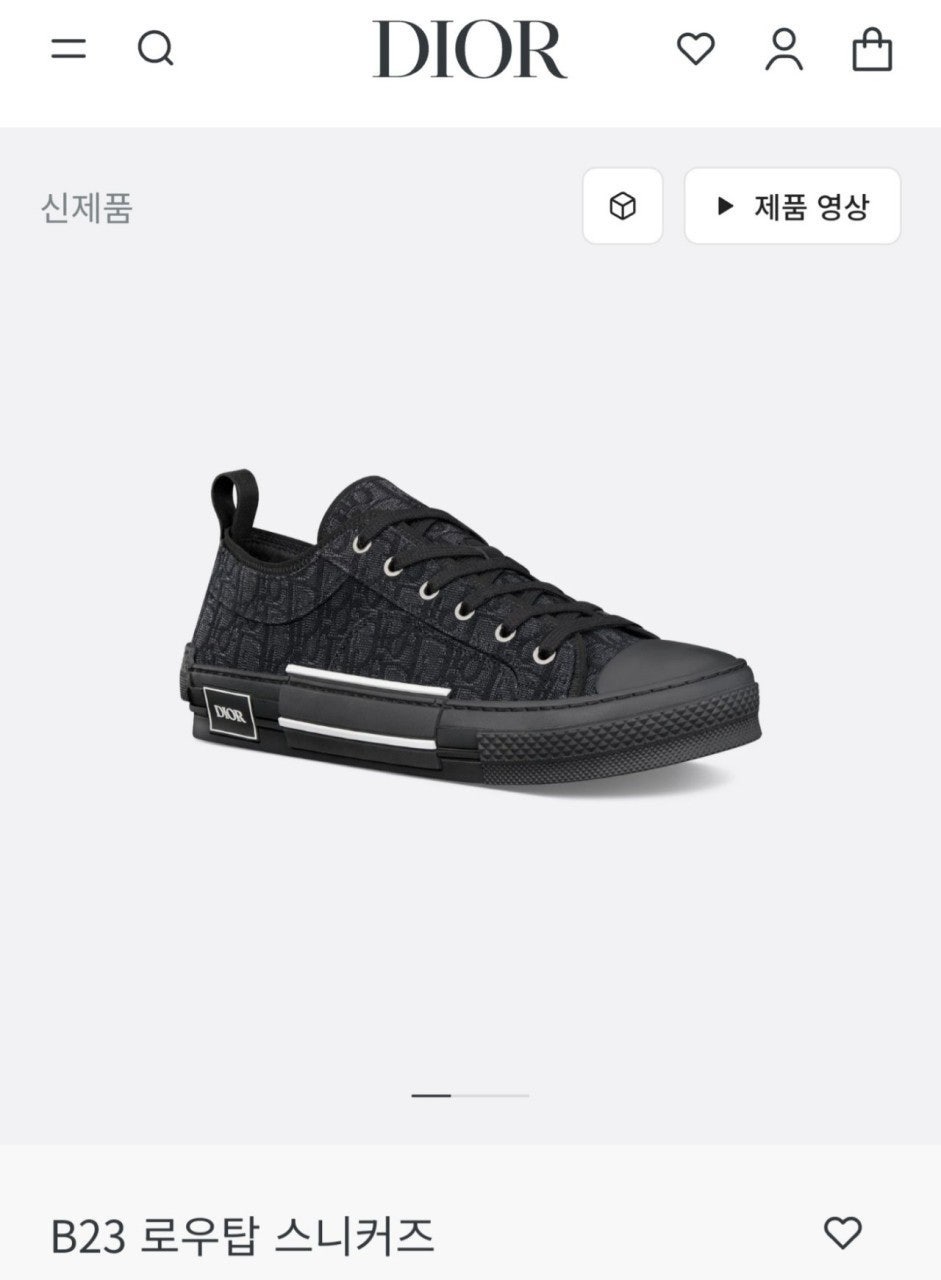Open the search icon
Image resolution: width=941 pixels, height=1280 pixels.
(x=155, y=48)
